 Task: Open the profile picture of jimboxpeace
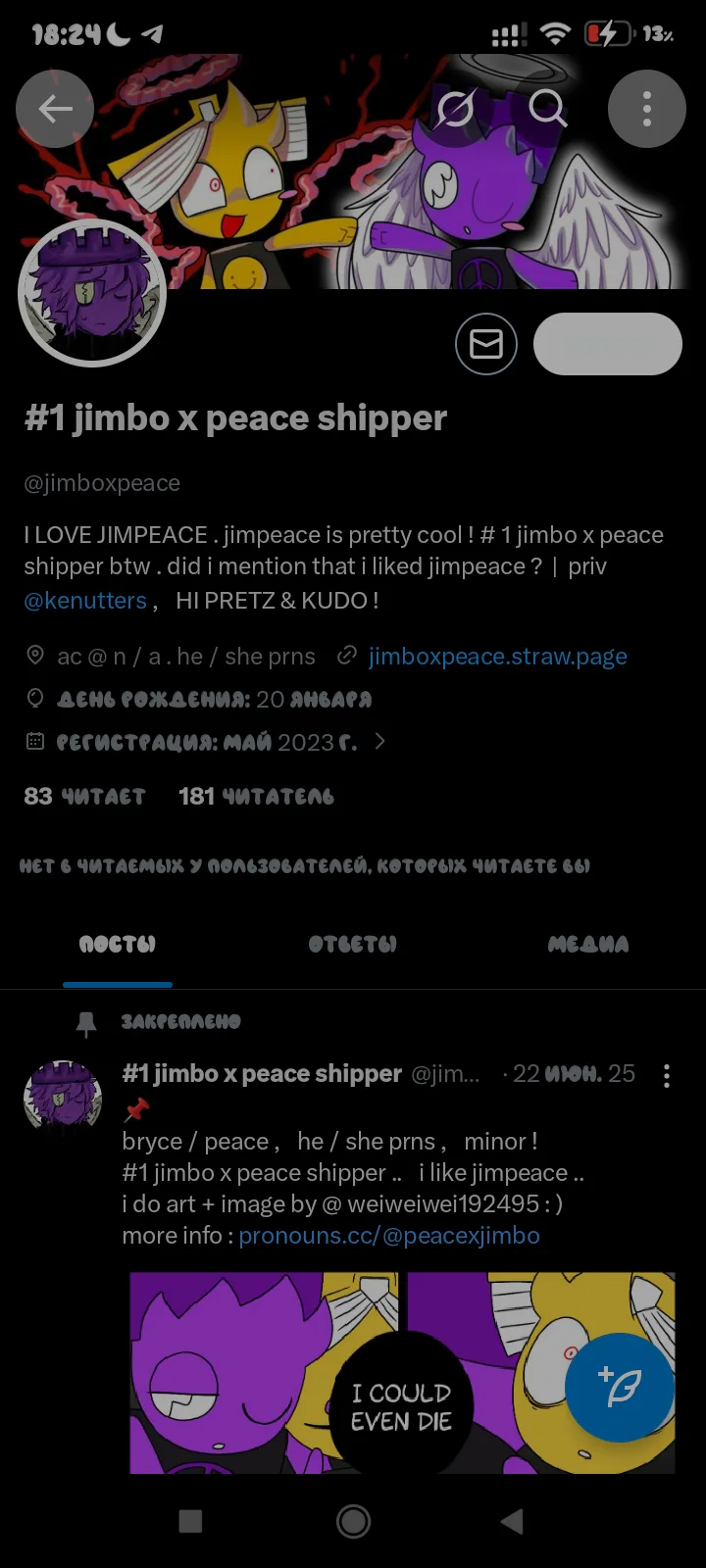(92, 294)
